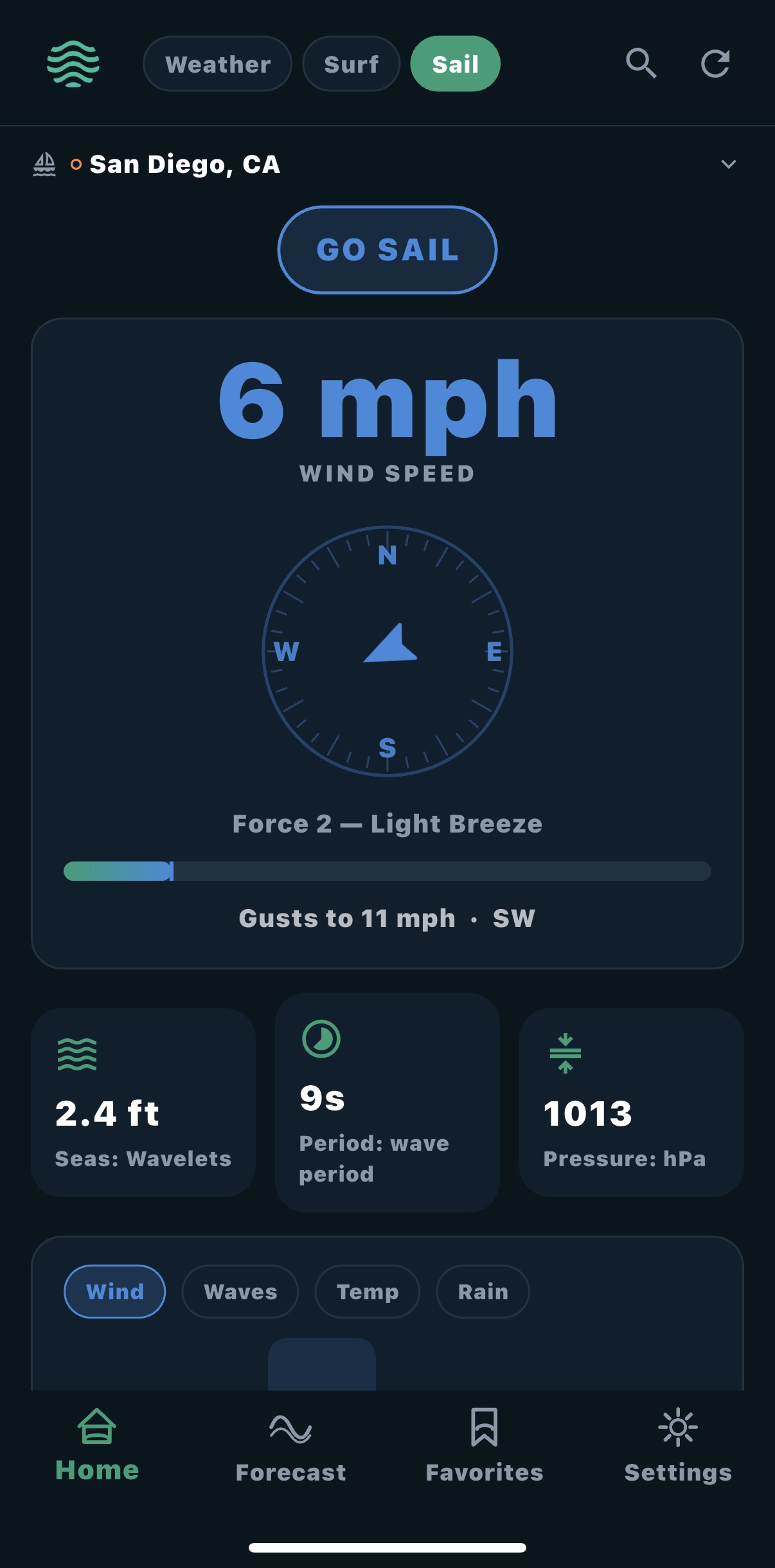Image resolution: width=775 pixels, height=1568 pixels.
Task: Expand the San Diego location dropdown
Action: [728, 165]
